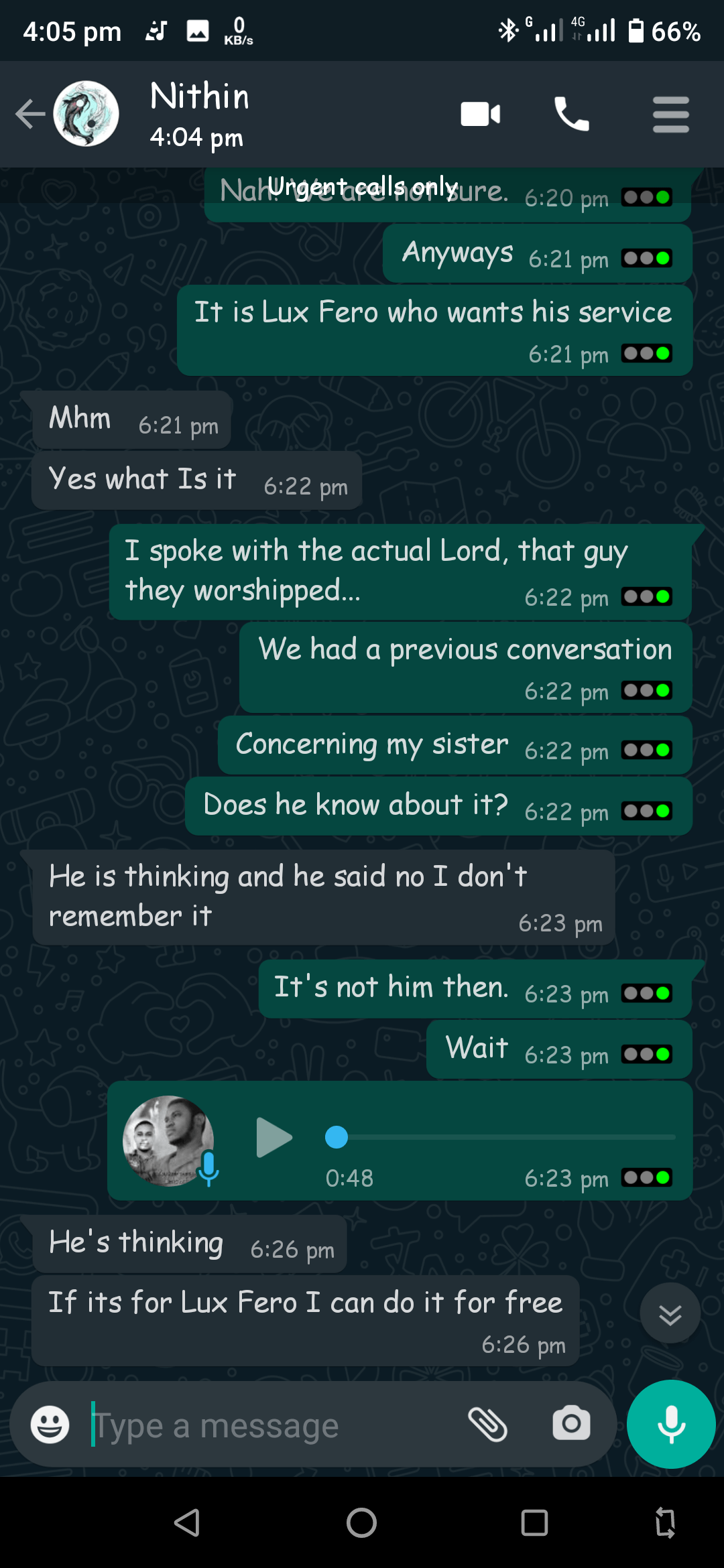Screen dimensions: 724x1568
Task: Play the 0:48 voice message
Action: [274, 1137]
